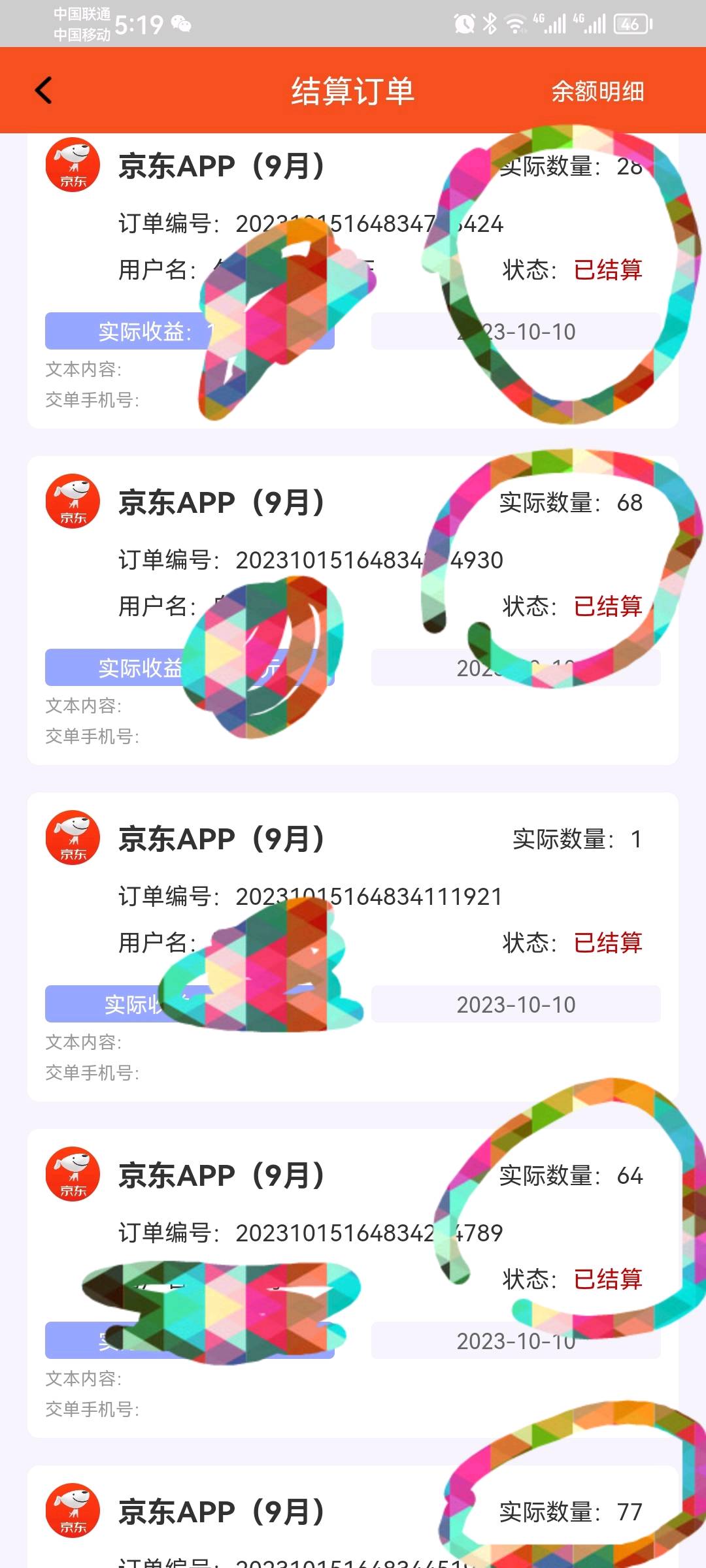The height and width of the screenshot is (1568, 706).
Task: Select the date 2023-10-10 on the third order
Action: tap(516, 1005)
